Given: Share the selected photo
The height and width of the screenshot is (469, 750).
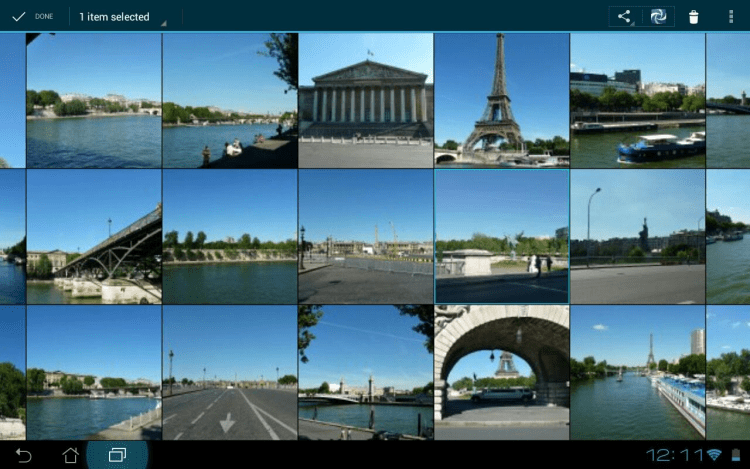Looking at the screenshot, I should click(x=625, y=16).
